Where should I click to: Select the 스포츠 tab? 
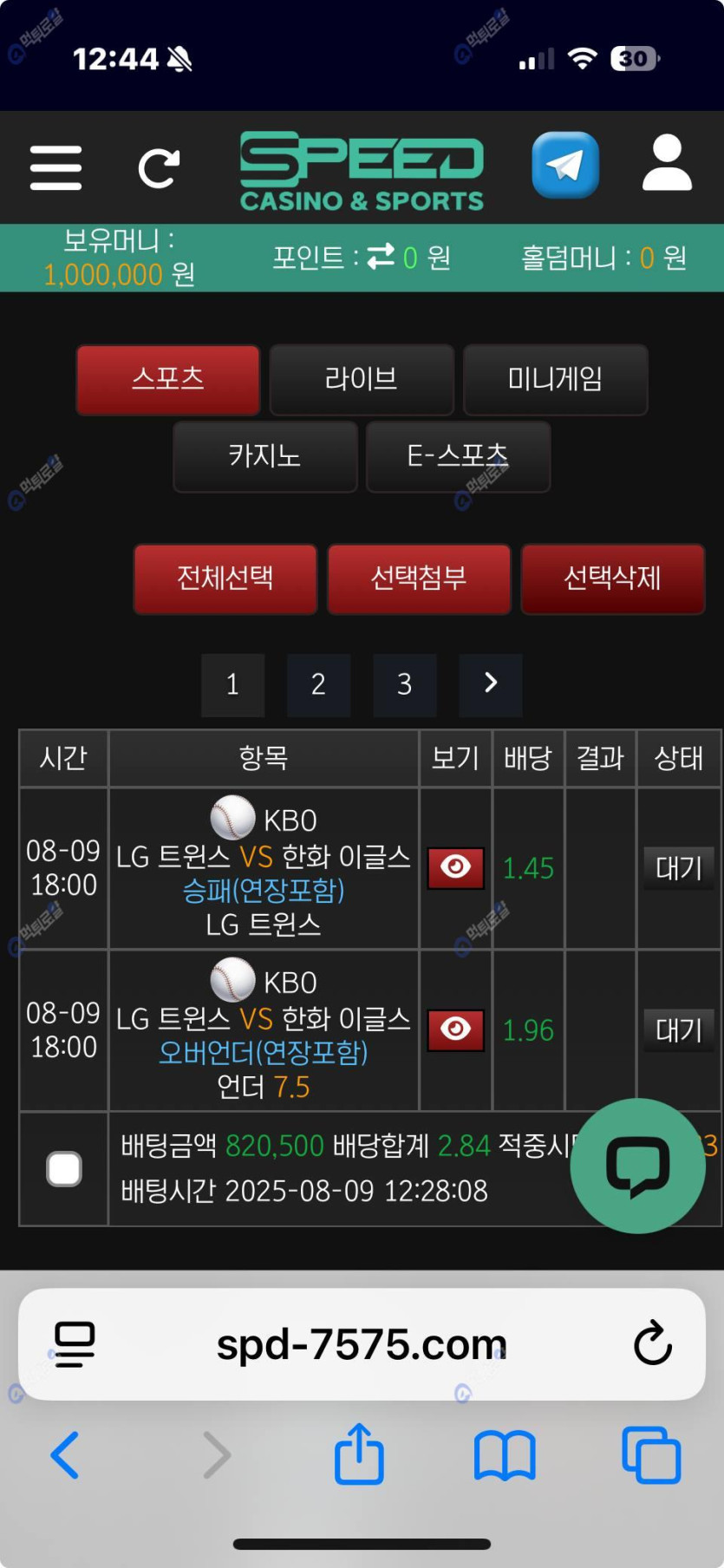tap(168, 379)
